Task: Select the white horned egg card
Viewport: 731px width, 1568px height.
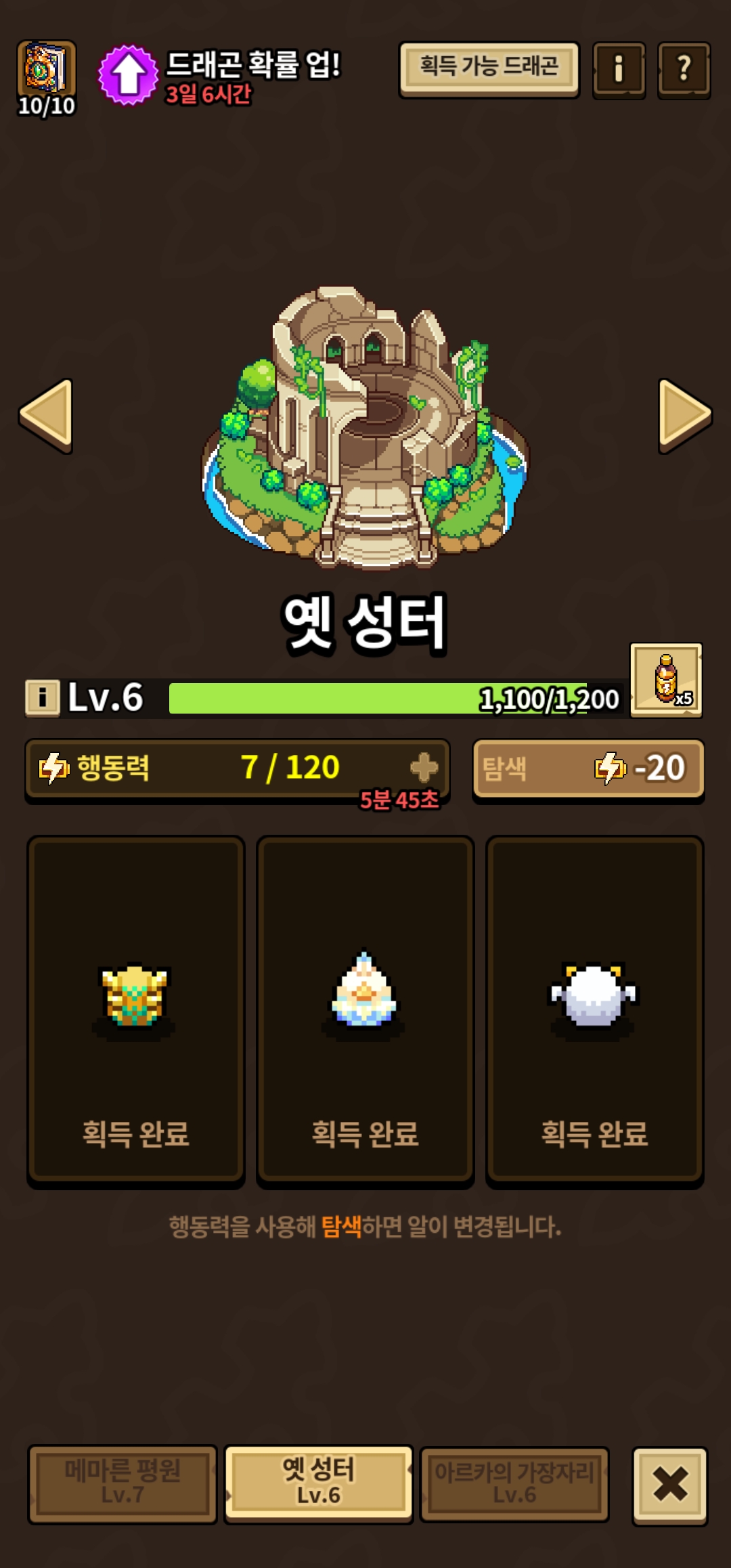Action: pos(594,1009)
